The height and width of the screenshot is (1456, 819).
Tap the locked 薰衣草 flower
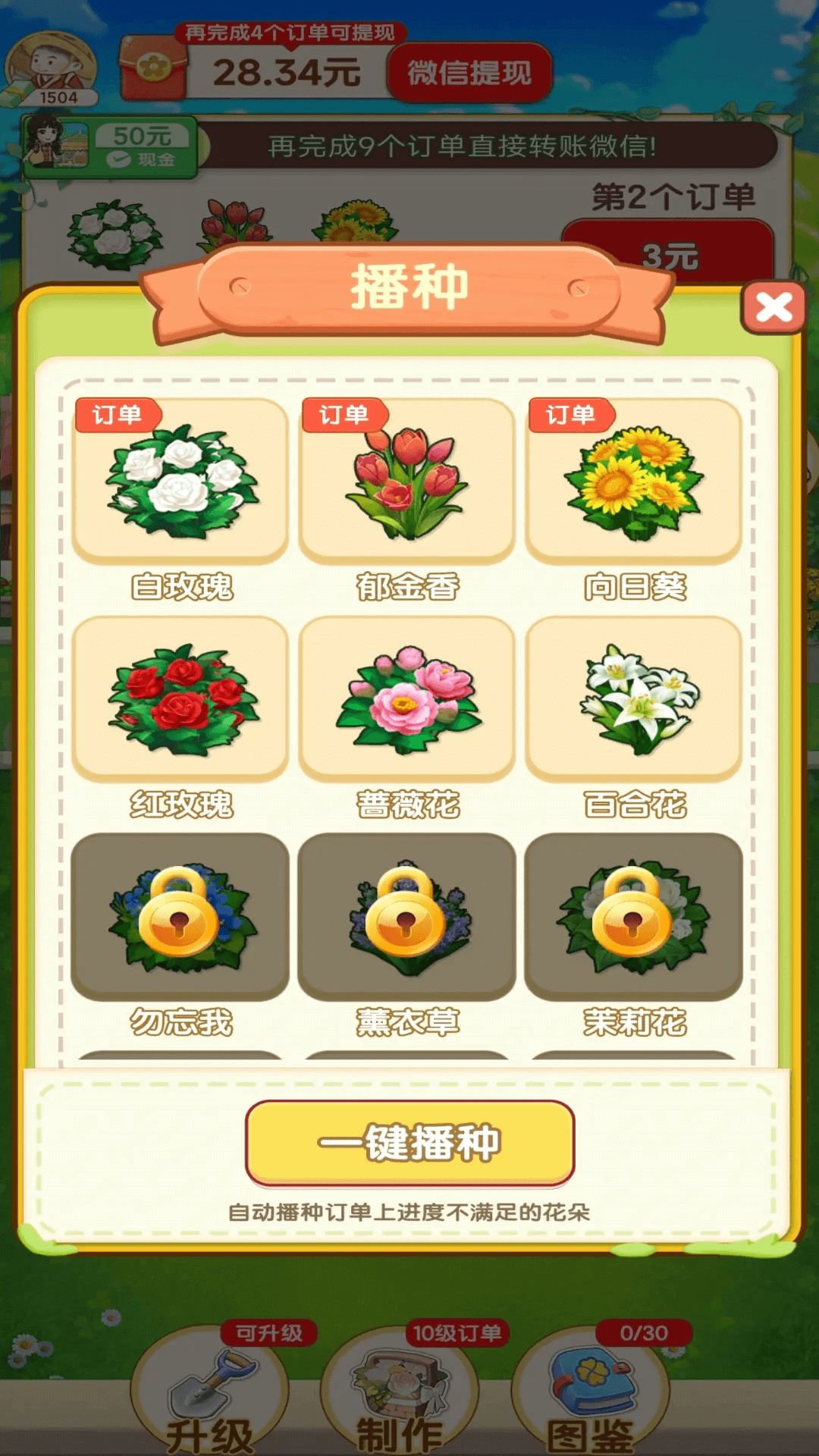[x=407, y=916]
